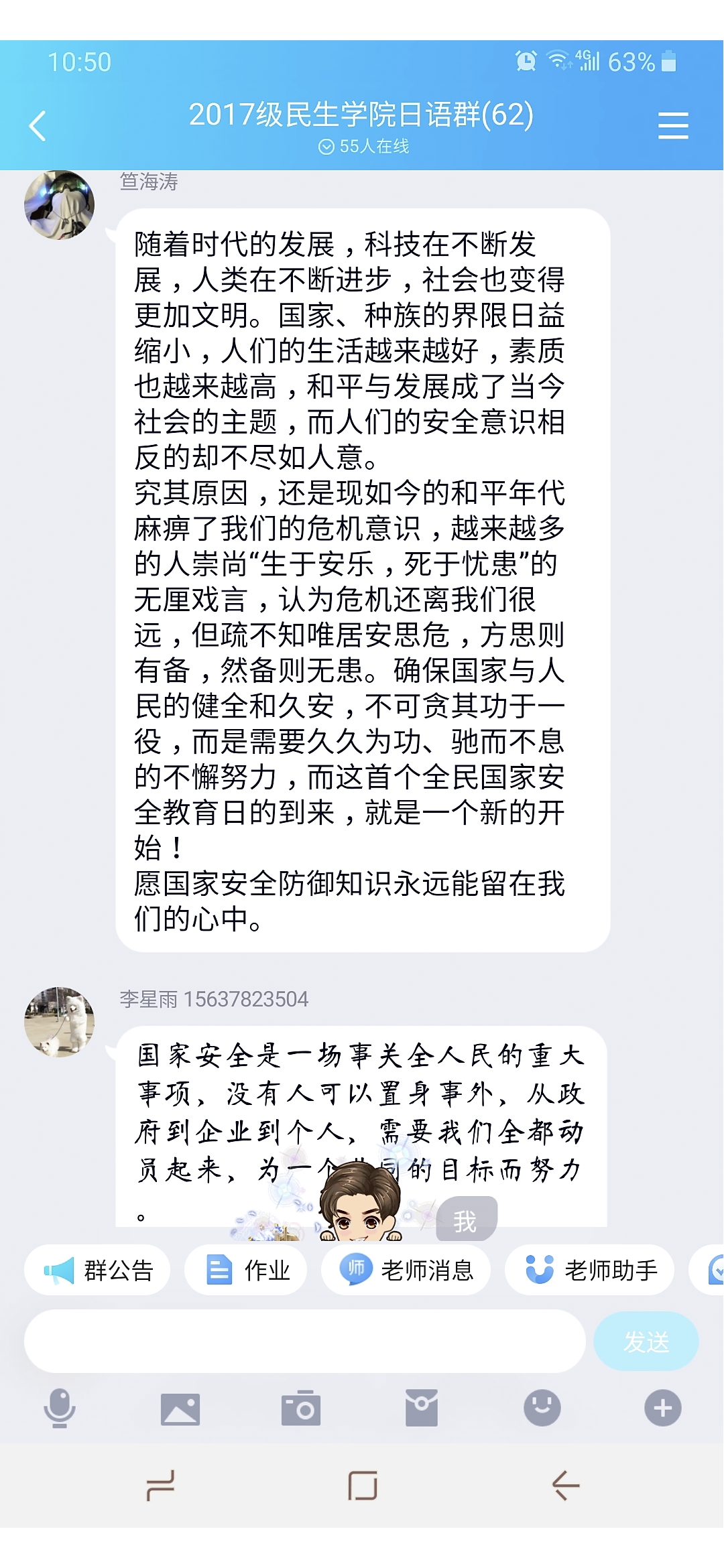View 笪海涛's profile avatar
Screen dimensions: 724x1568
60,205
